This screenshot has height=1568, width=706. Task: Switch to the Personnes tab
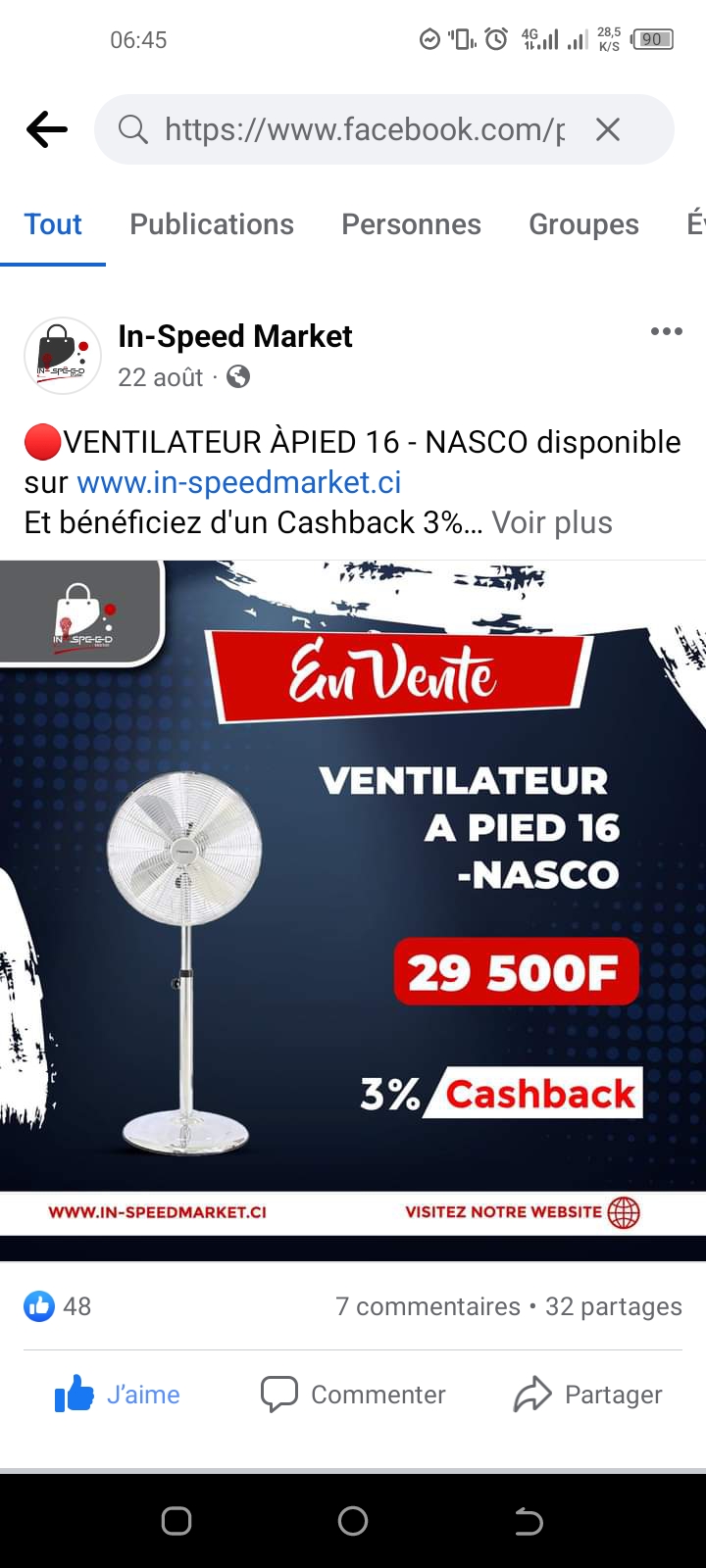pos(411,224)
